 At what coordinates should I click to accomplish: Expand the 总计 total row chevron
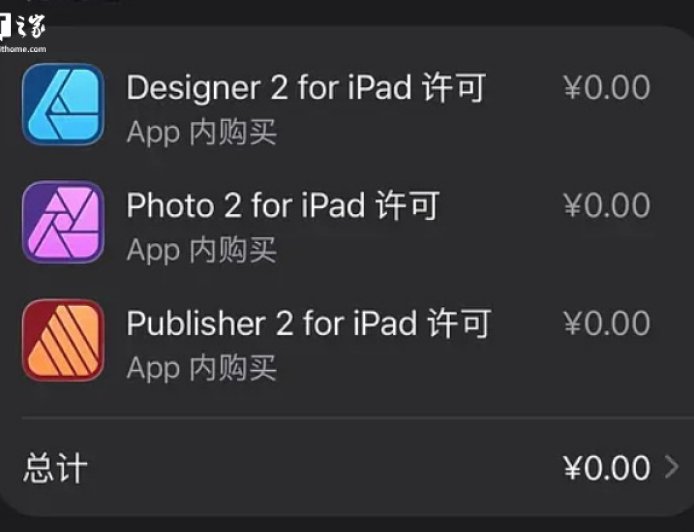click(x=671, y=467)
